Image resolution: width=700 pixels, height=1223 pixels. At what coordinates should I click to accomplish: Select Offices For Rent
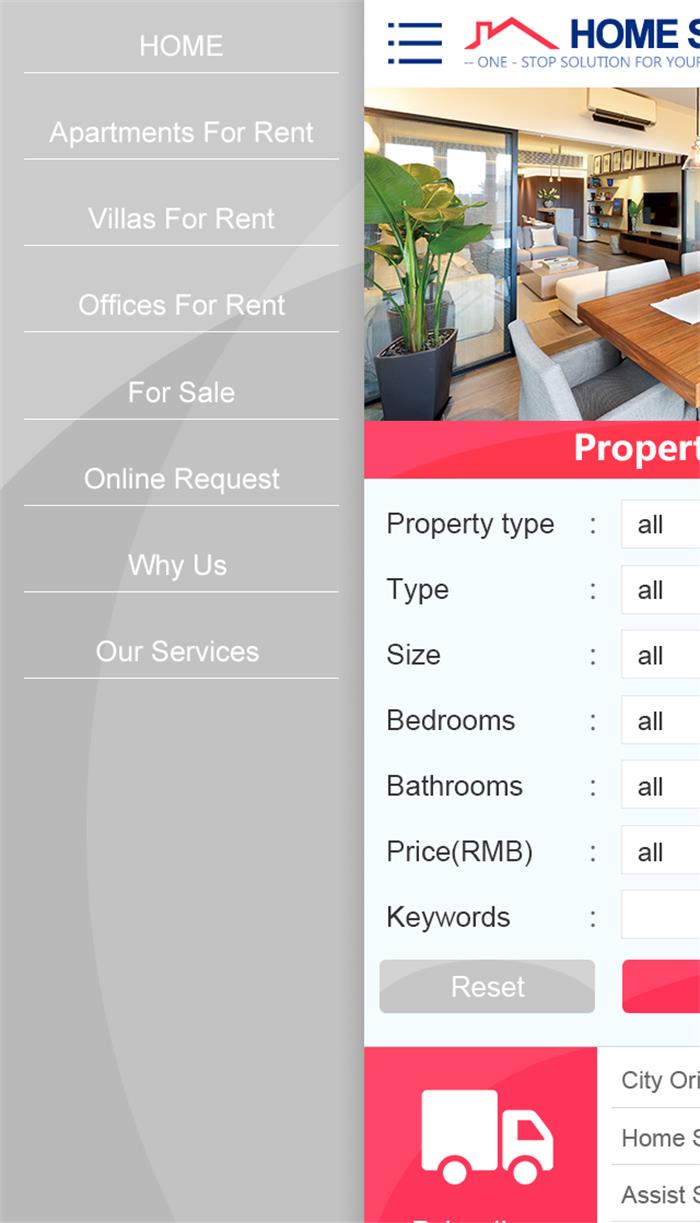click(x=181, y=305)
